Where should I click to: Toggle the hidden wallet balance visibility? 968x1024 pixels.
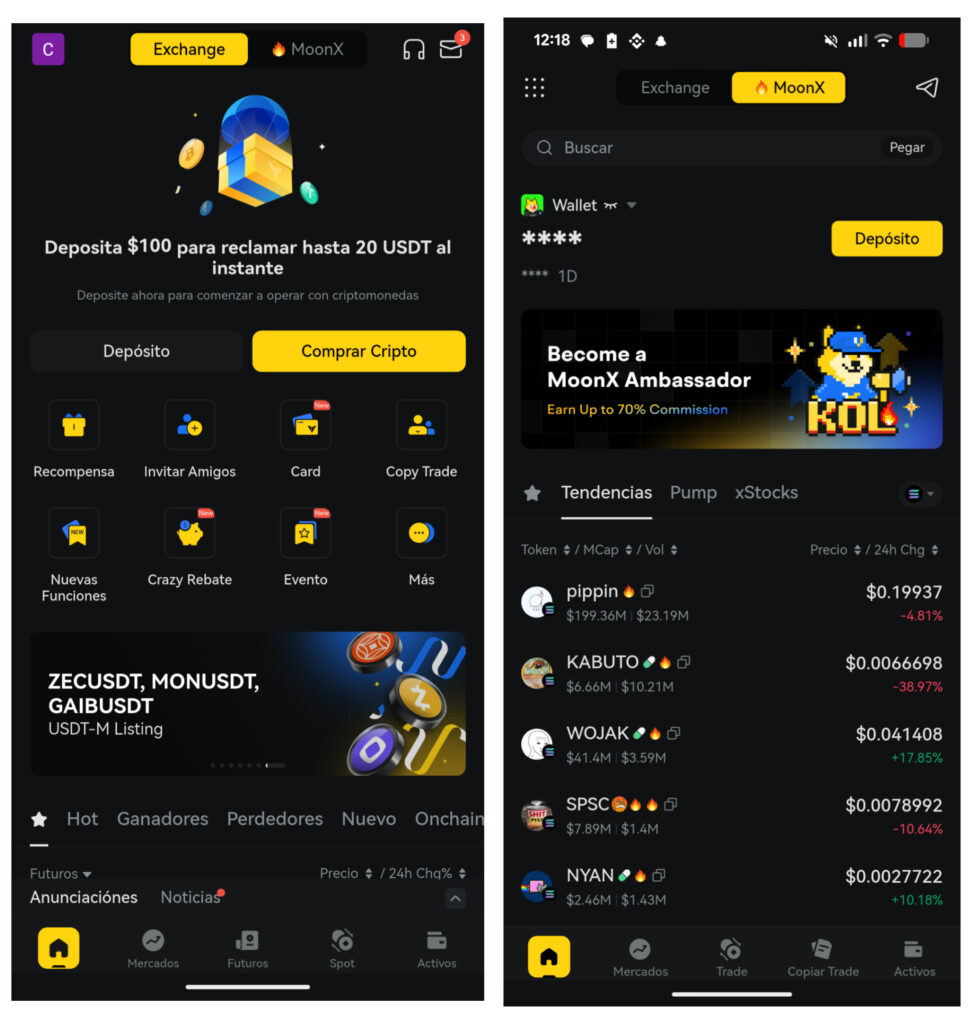pyautogui.click(x=609, y=204)
